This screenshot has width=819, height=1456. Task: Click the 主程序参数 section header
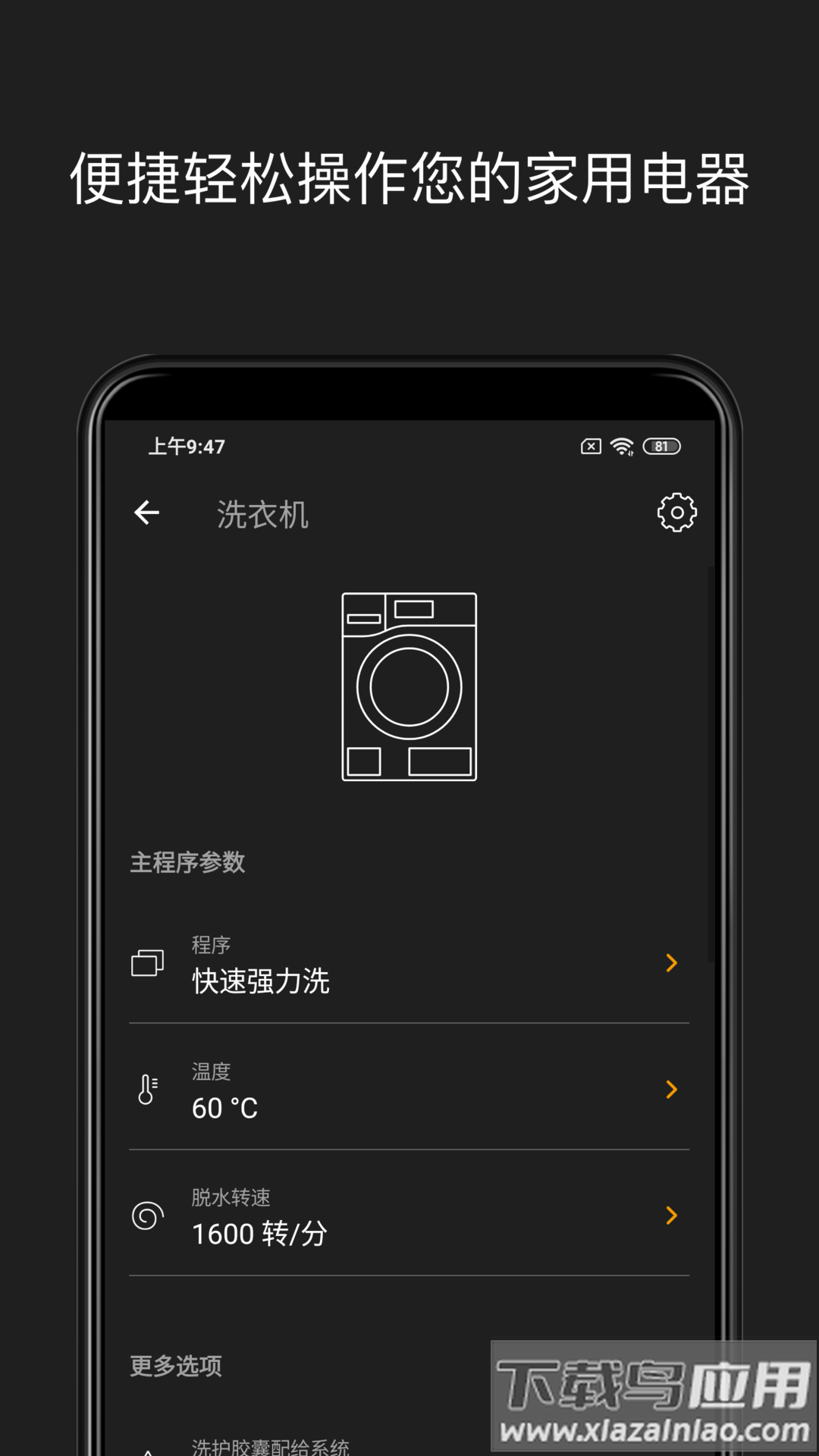[187, 861]
